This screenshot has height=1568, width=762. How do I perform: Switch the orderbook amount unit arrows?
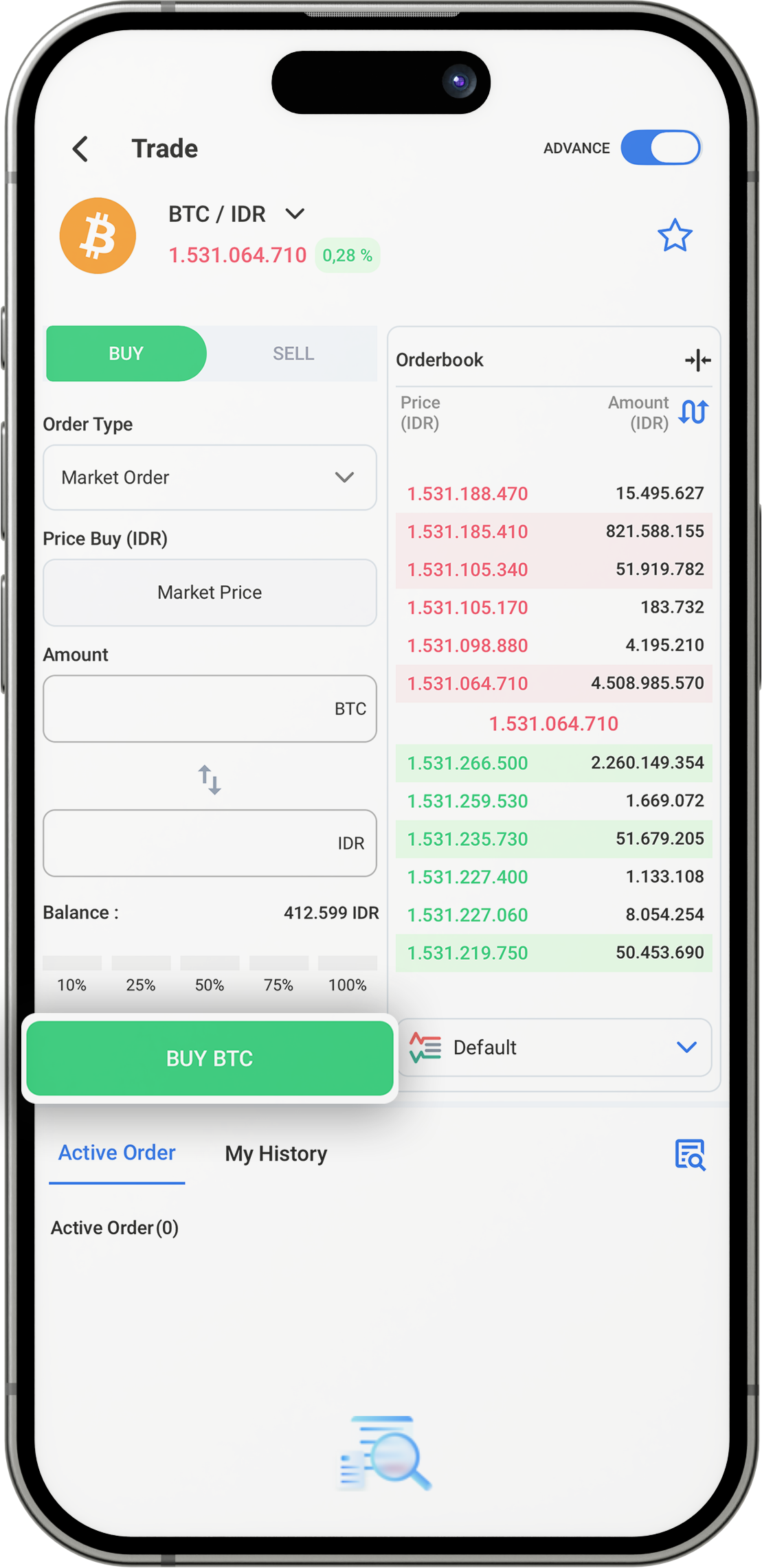click(x=693, y=412)
